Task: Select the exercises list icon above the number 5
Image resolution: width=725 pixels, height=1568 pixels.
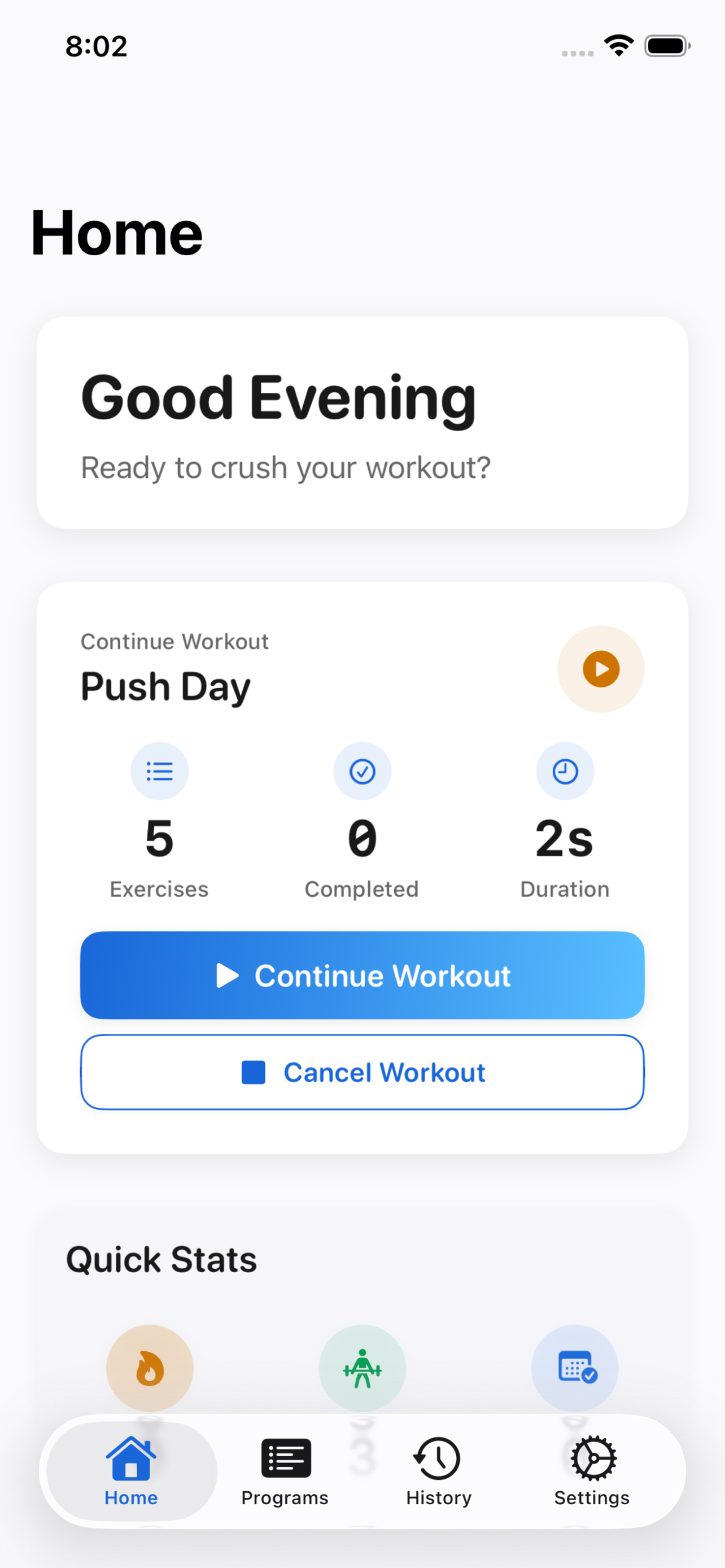Action: 159,770
